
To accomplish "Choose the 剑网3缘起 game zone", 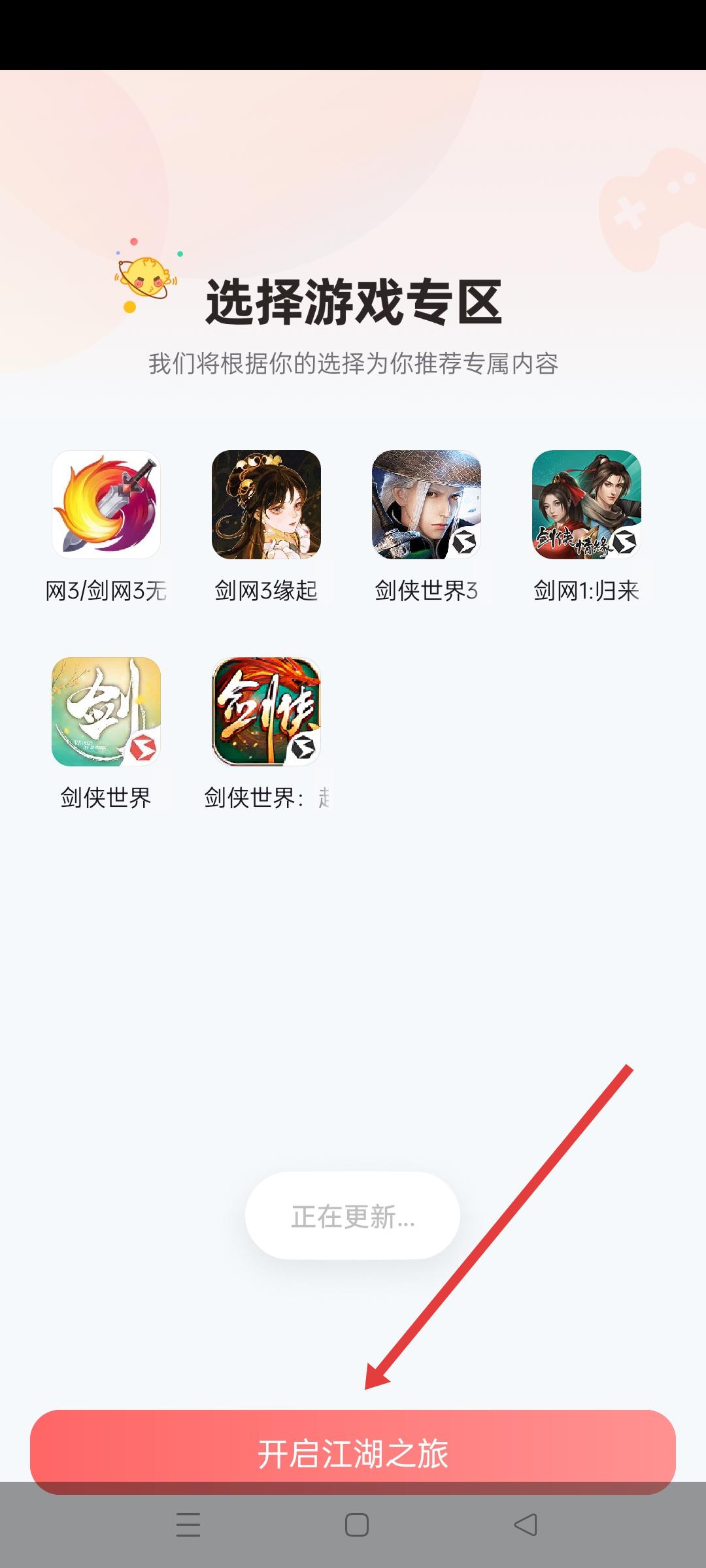I will pos(266,504).
